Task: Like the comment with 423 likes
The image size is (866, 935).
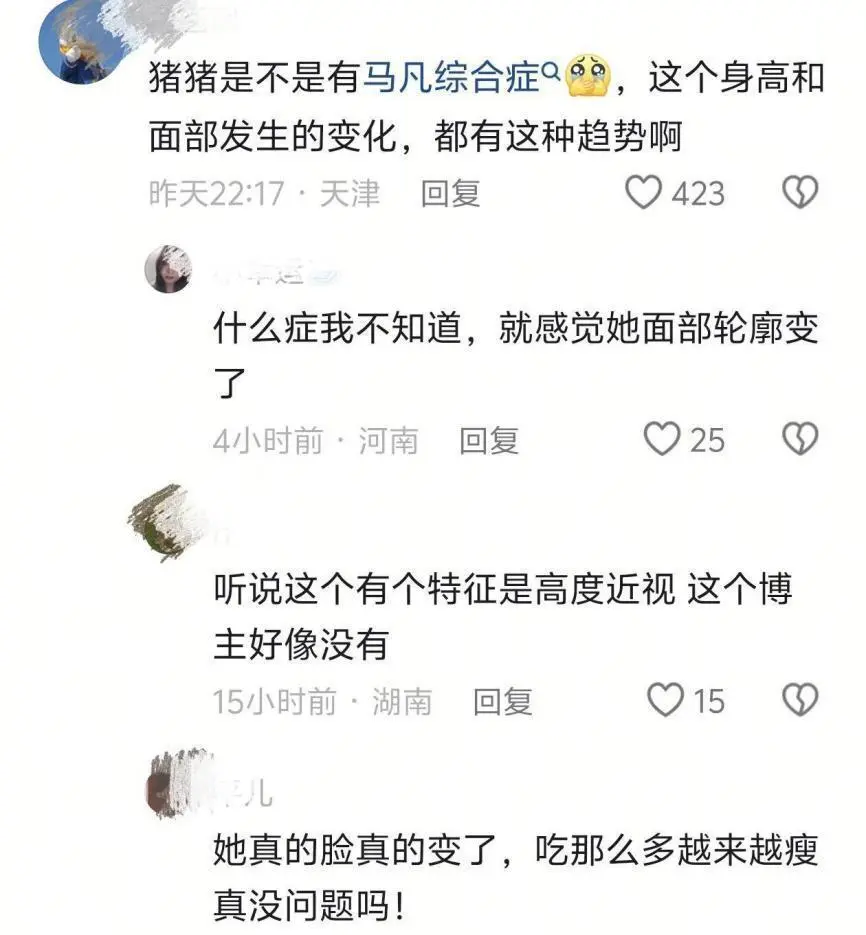Action: tap(644, 192)
